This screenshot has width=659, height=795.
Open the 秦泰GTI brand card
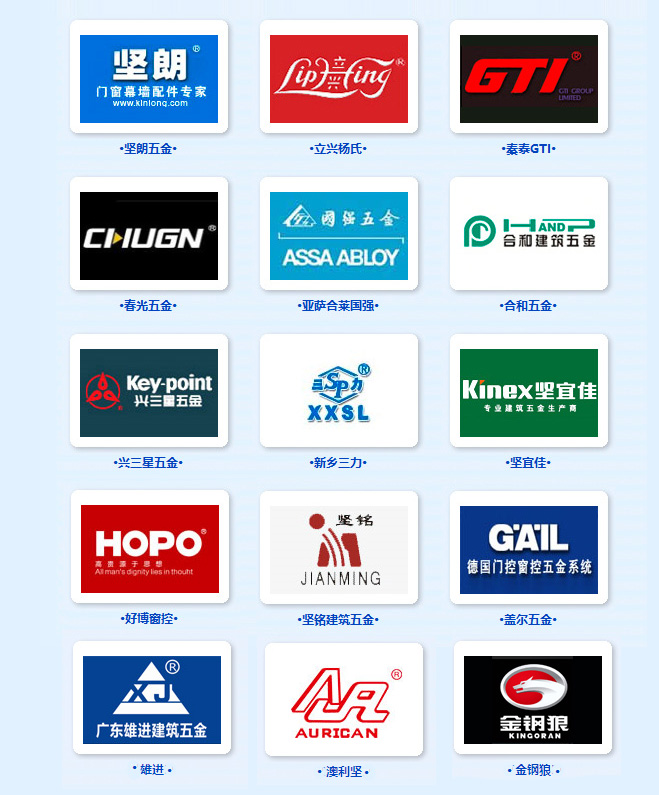pyautogui.click(x=529, y=79)
